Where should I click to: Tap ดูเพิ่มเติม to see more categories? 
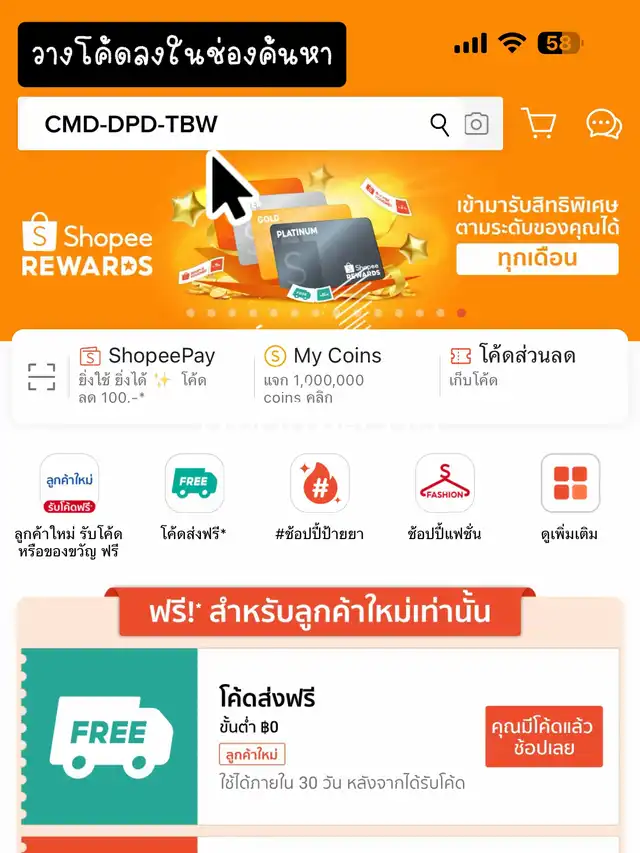pos(569,484)
